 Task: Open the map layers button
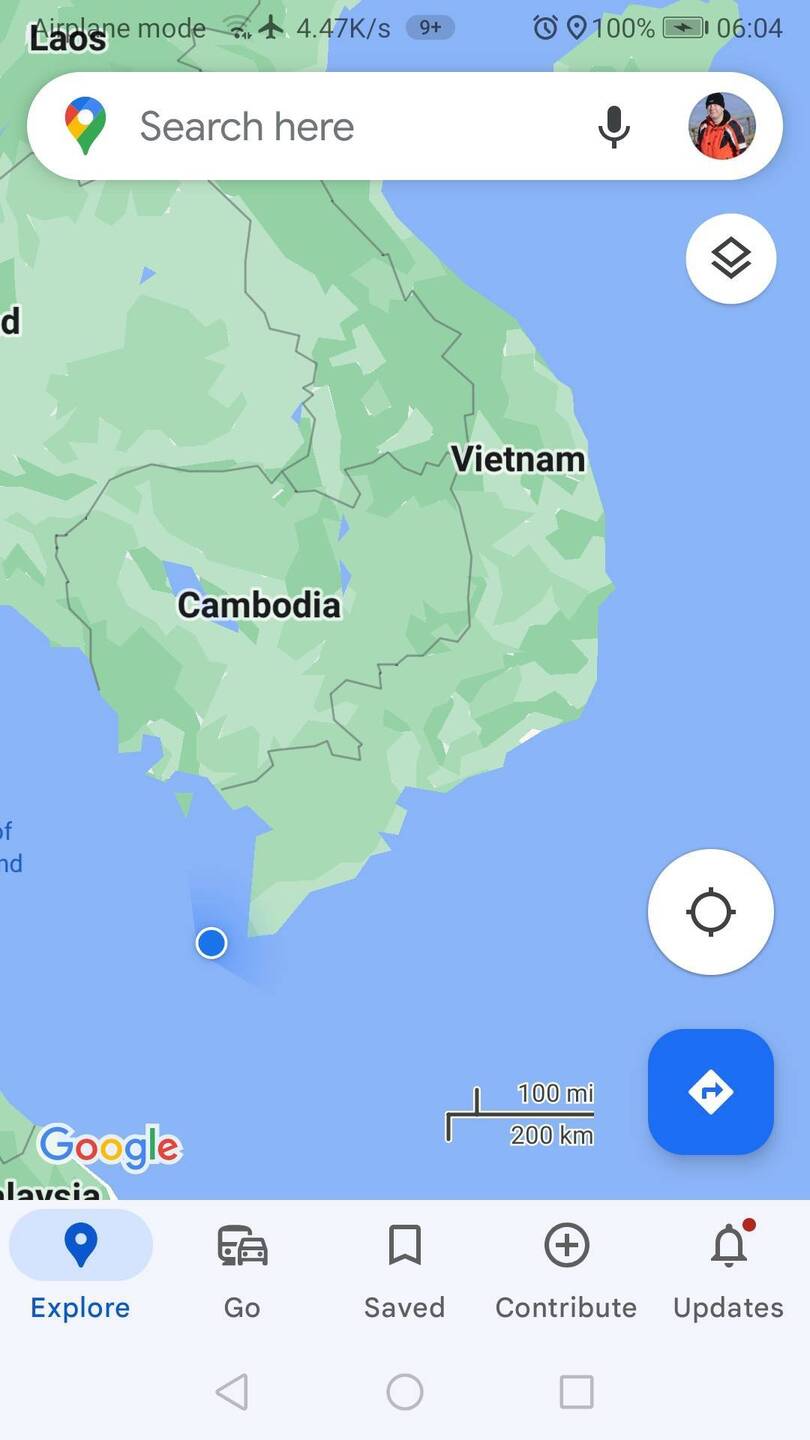tap(731, 259)
